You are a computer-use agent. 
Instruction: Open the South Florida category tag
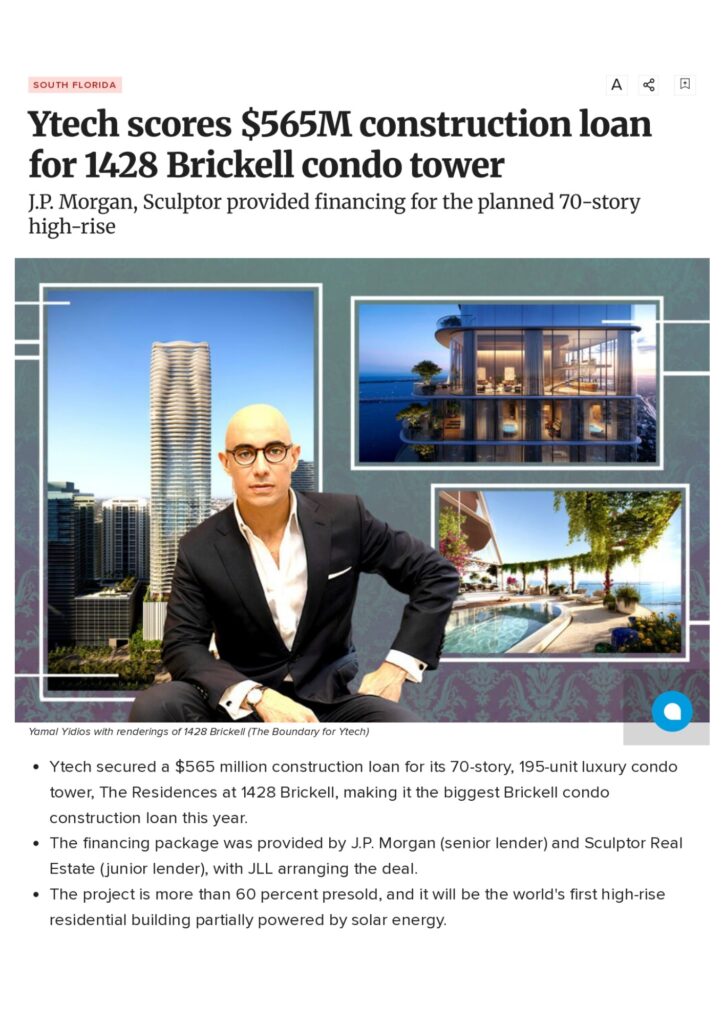(x=75, y=85)
